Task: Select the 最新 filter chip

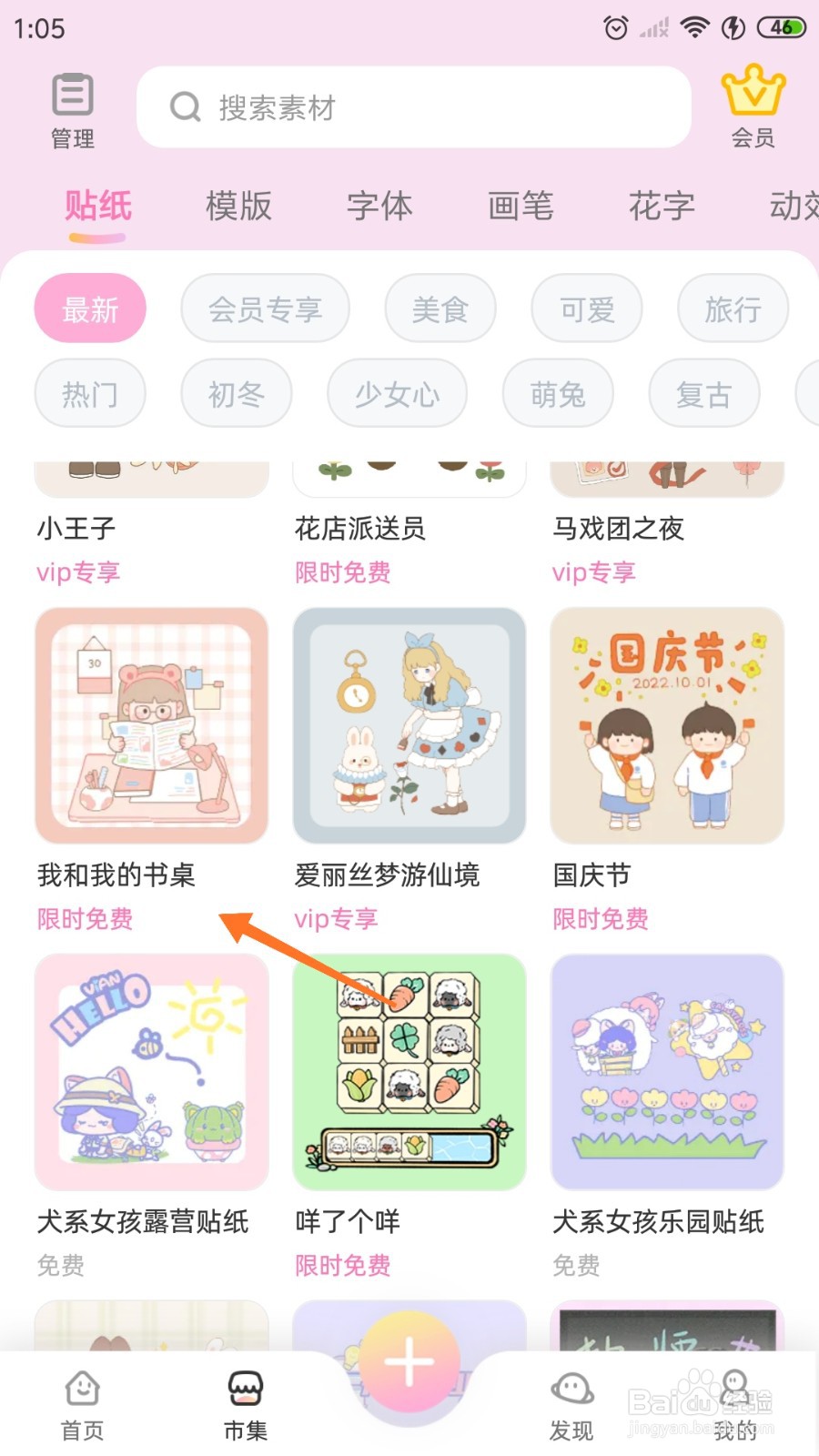Action: click(90, 308)
